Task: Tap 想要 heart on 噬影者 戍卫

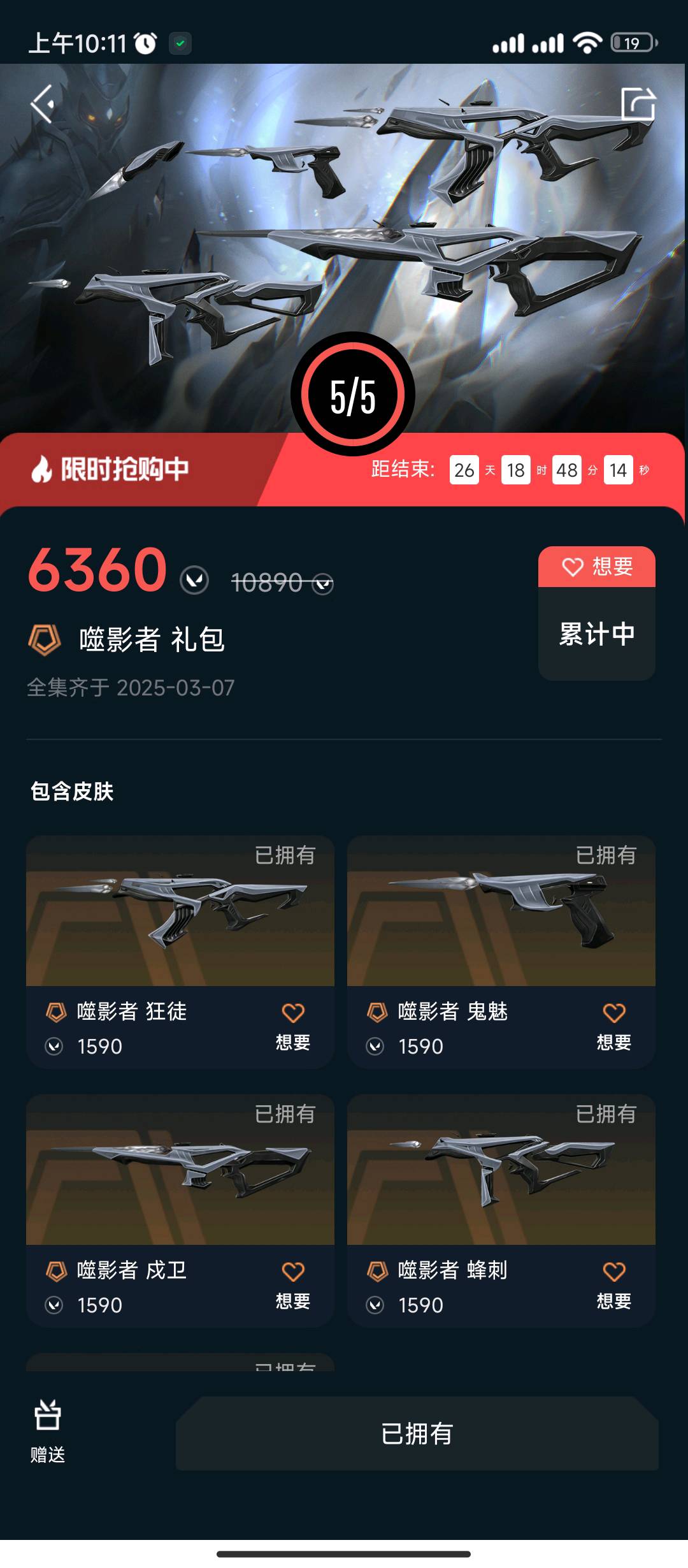Action: (x=293, y=1283)
